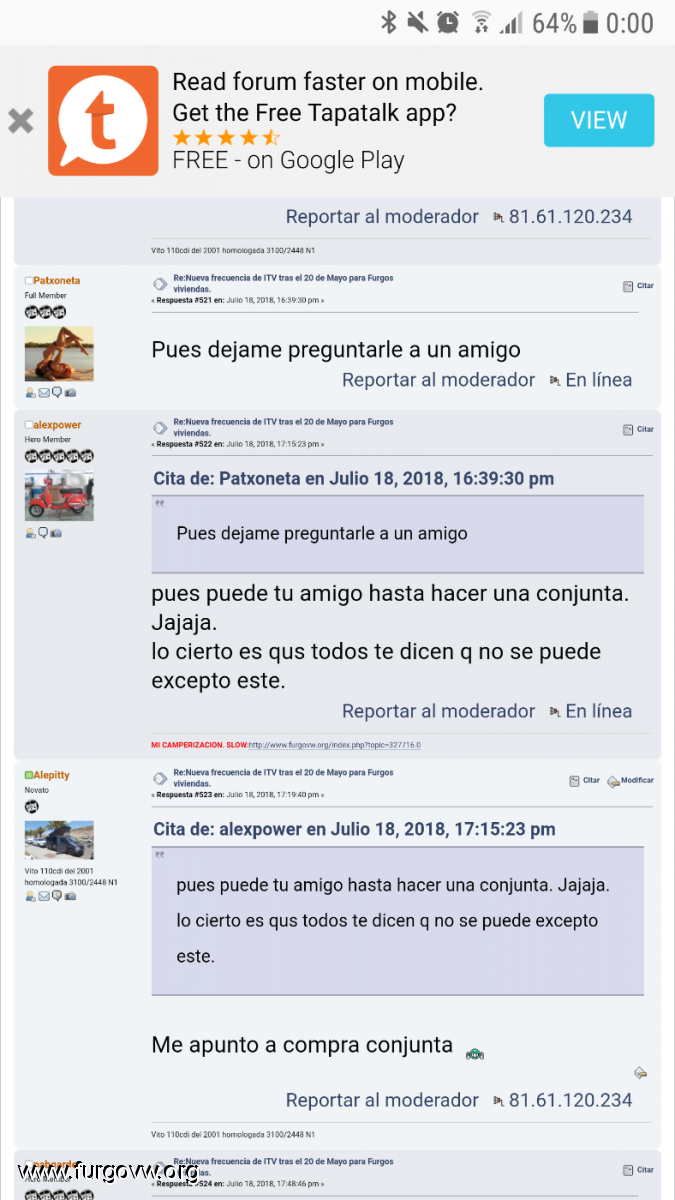Report Alepitty's compra conjunta post to moderator
Image resolution: width=675 pixels, height=1200 pixels.
pyautogui.click(x=382, y=1100)
